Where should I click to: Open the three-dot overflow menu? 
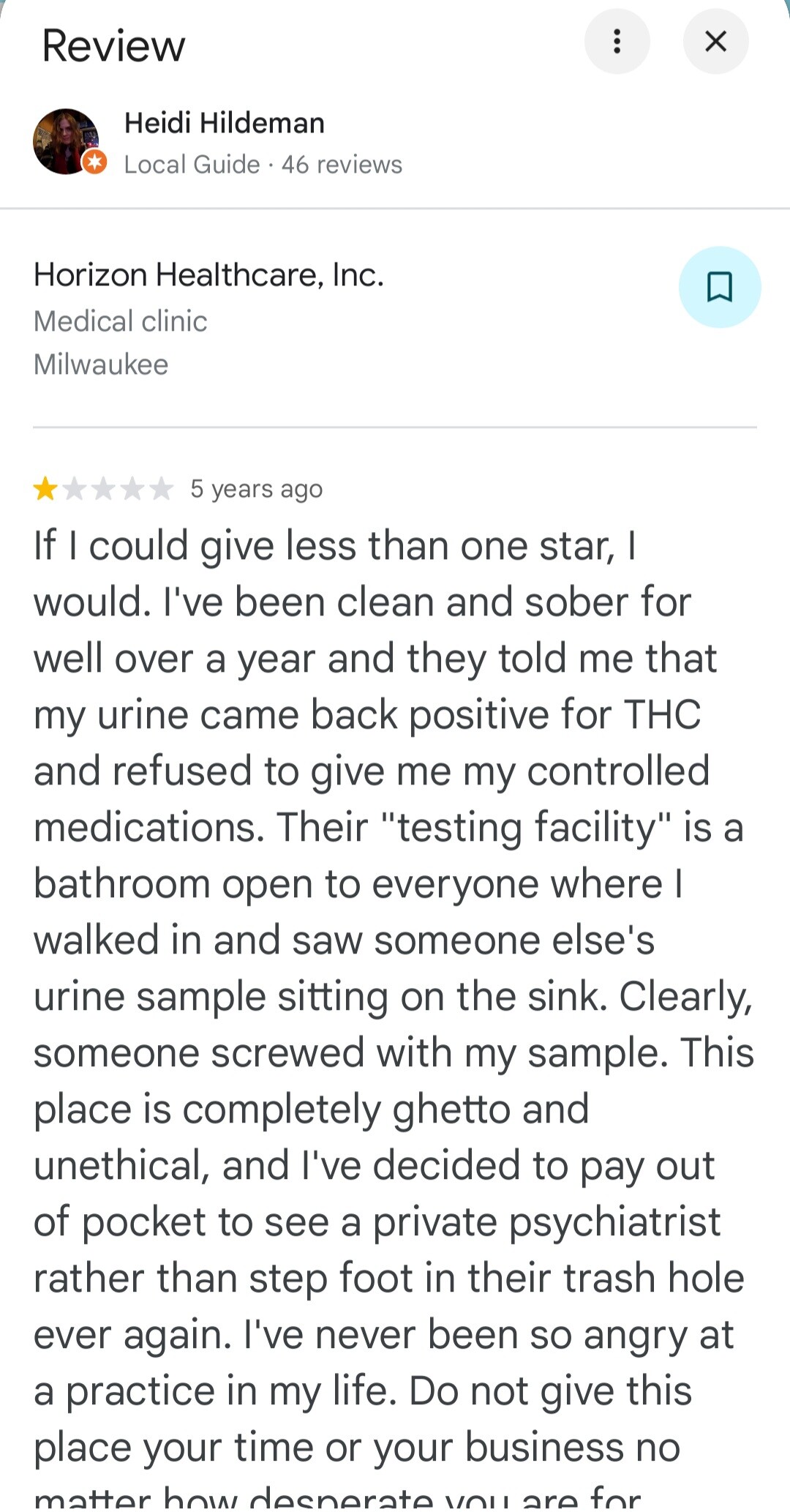[617, 42]
